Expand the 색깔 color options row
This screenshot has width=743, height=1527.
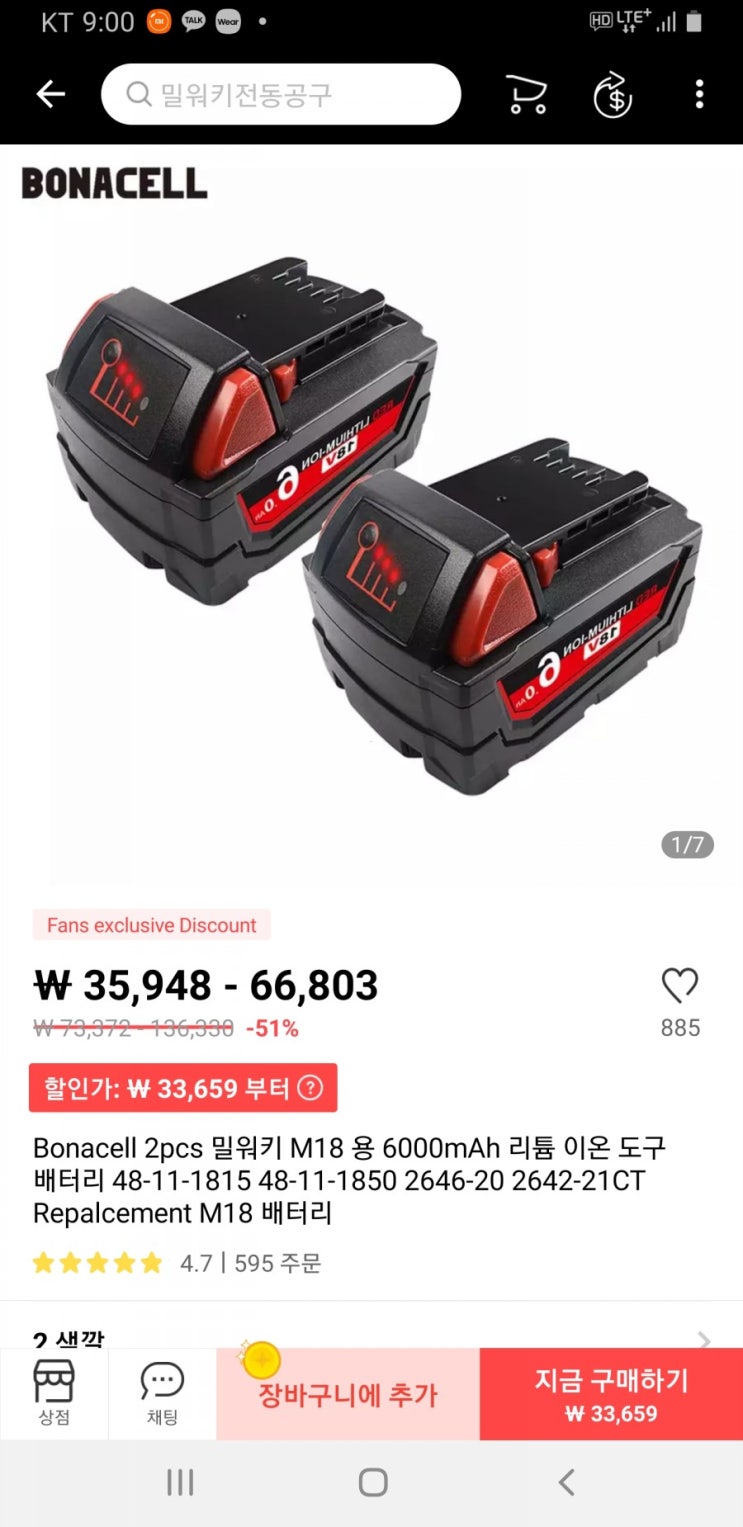tap(703, 1338)
